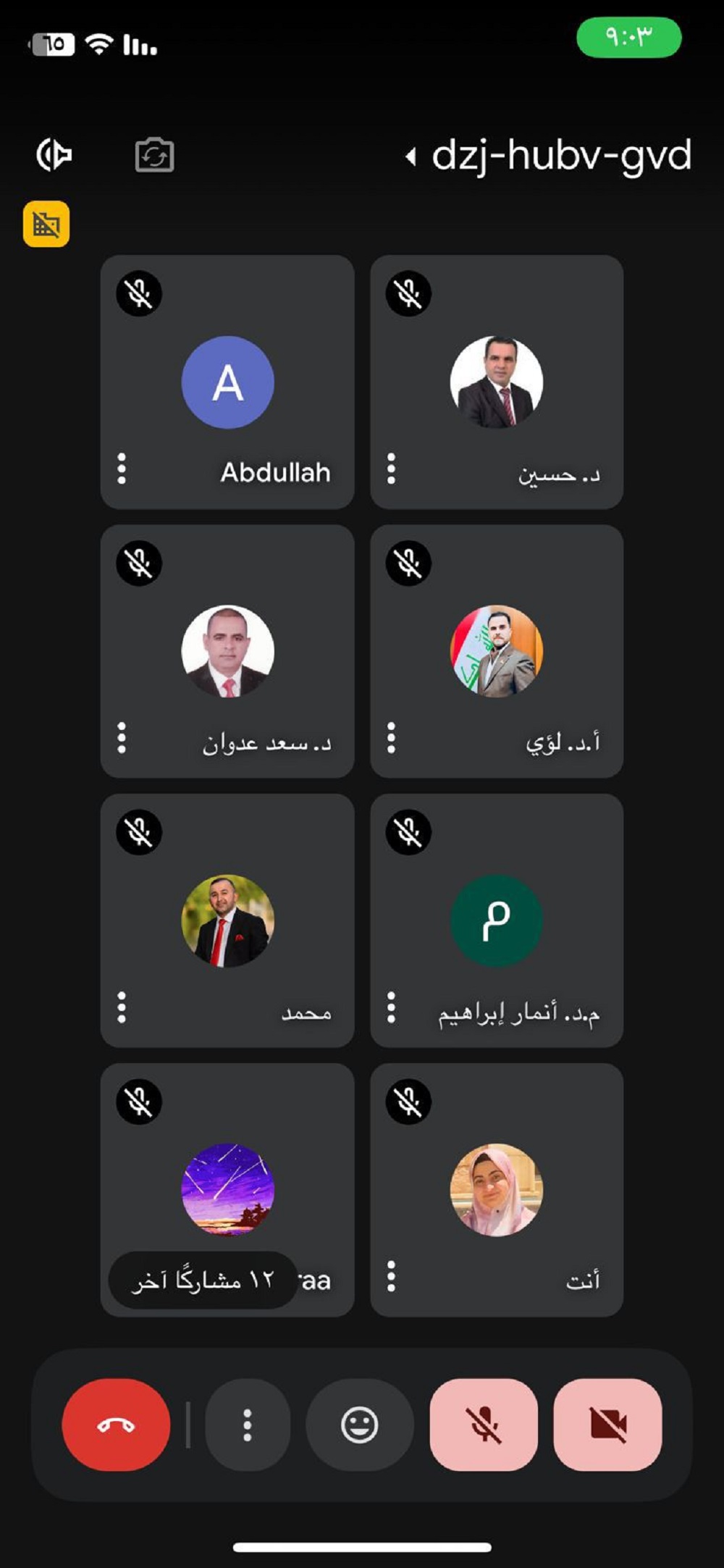Tap the yellow visual effects off icon
Viewport: 724px width, 1568px height.
46,224
